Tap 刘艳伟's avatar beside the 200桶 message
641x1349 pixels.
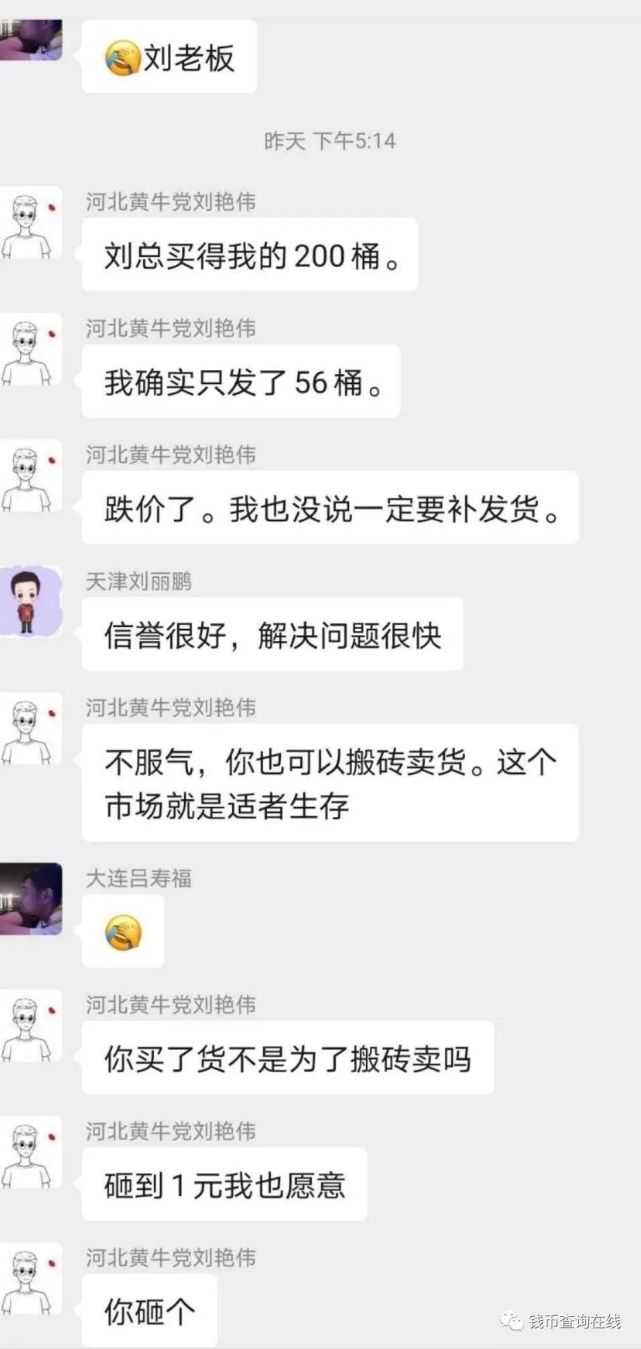coord(30,223)
